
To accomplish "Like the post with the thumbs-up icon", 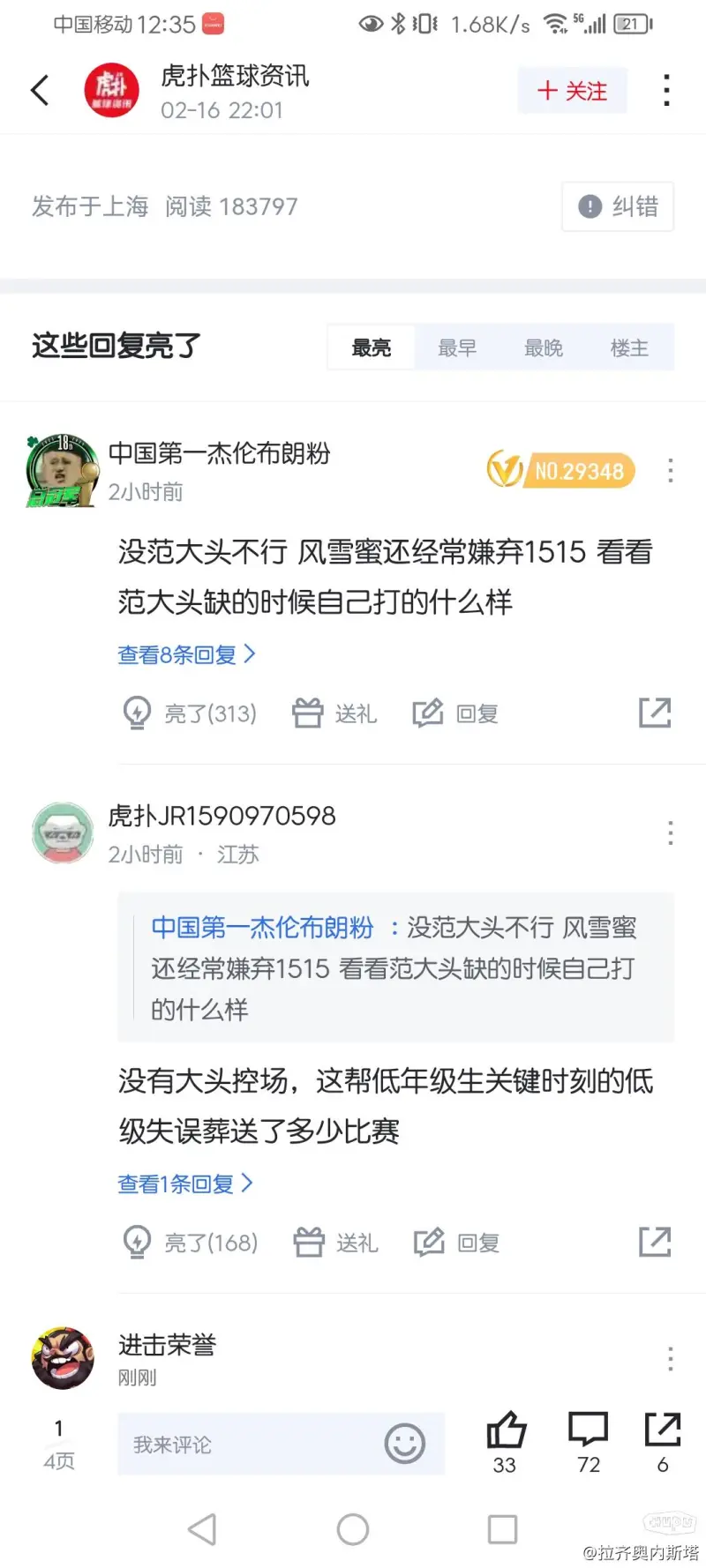I will [x=506, y=1430].
